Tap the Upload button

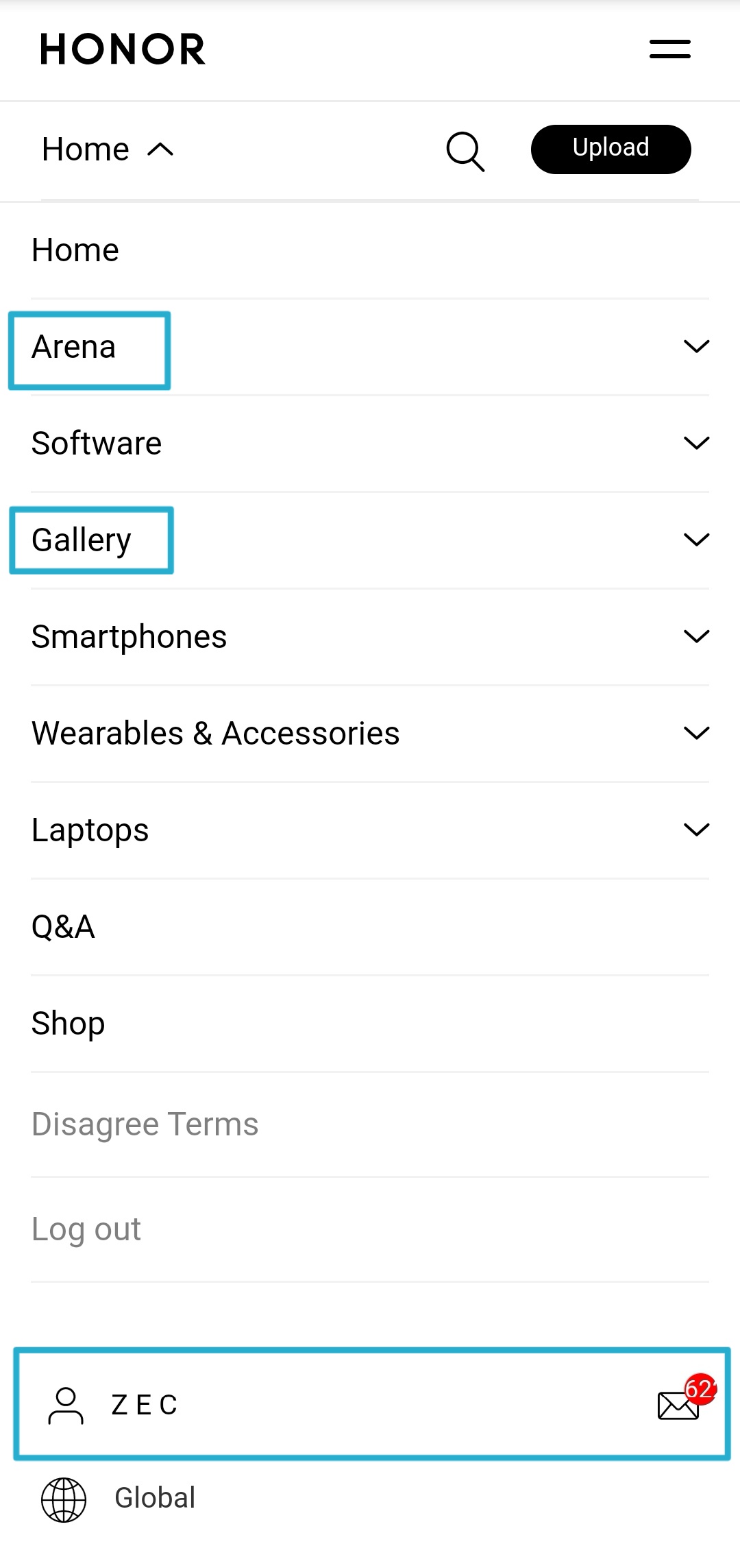click(x=610, y=149)
